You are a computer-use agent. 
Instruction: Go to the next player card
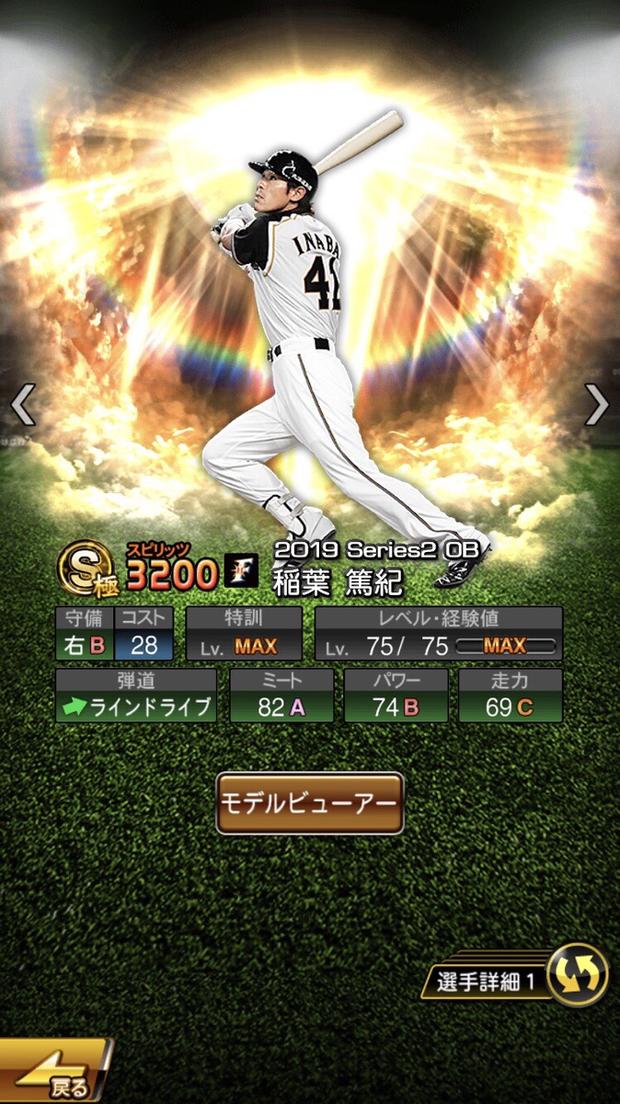597,405
